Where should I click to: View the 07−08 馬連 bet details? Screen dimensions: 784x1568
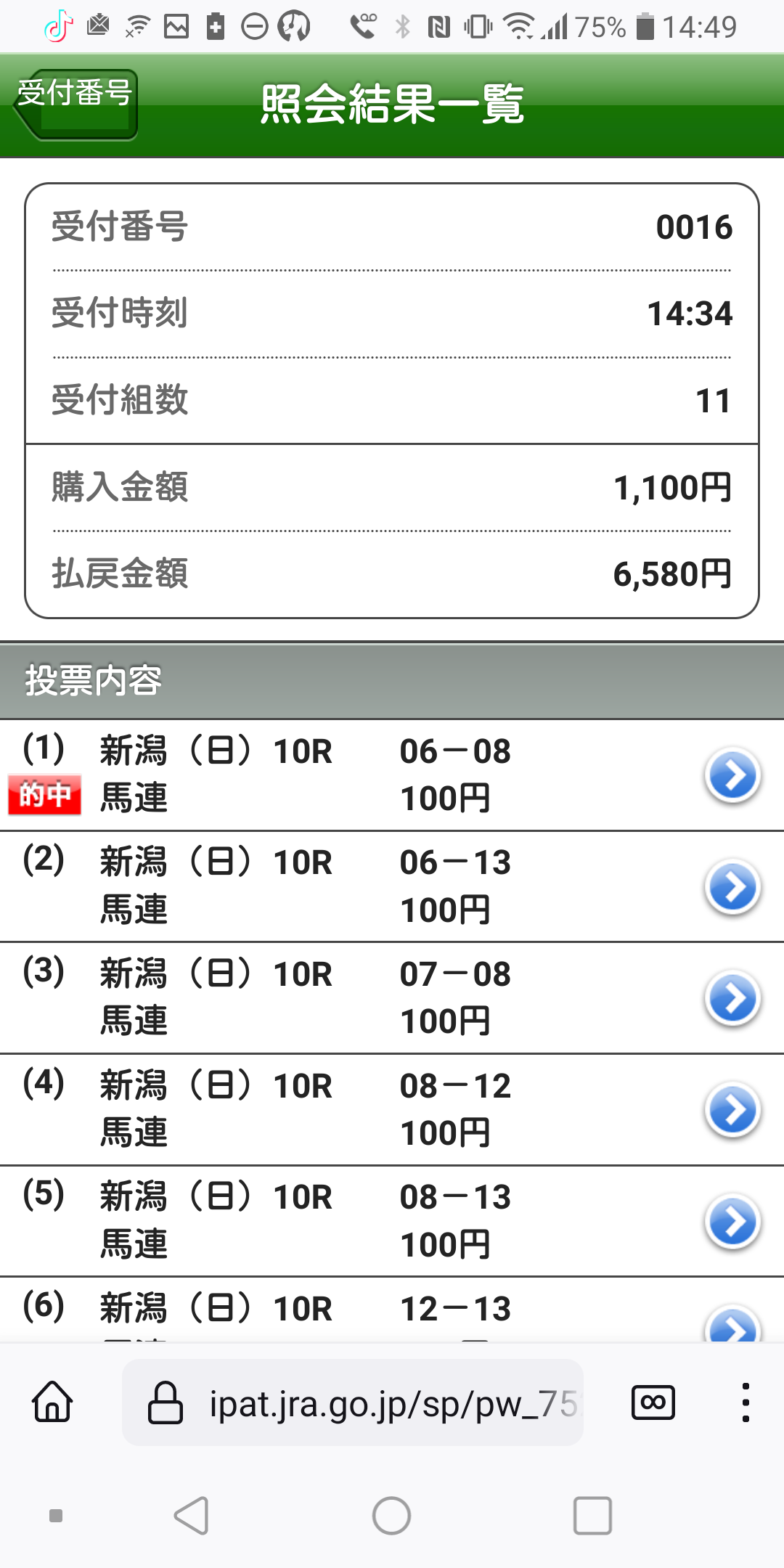[732, 999]
